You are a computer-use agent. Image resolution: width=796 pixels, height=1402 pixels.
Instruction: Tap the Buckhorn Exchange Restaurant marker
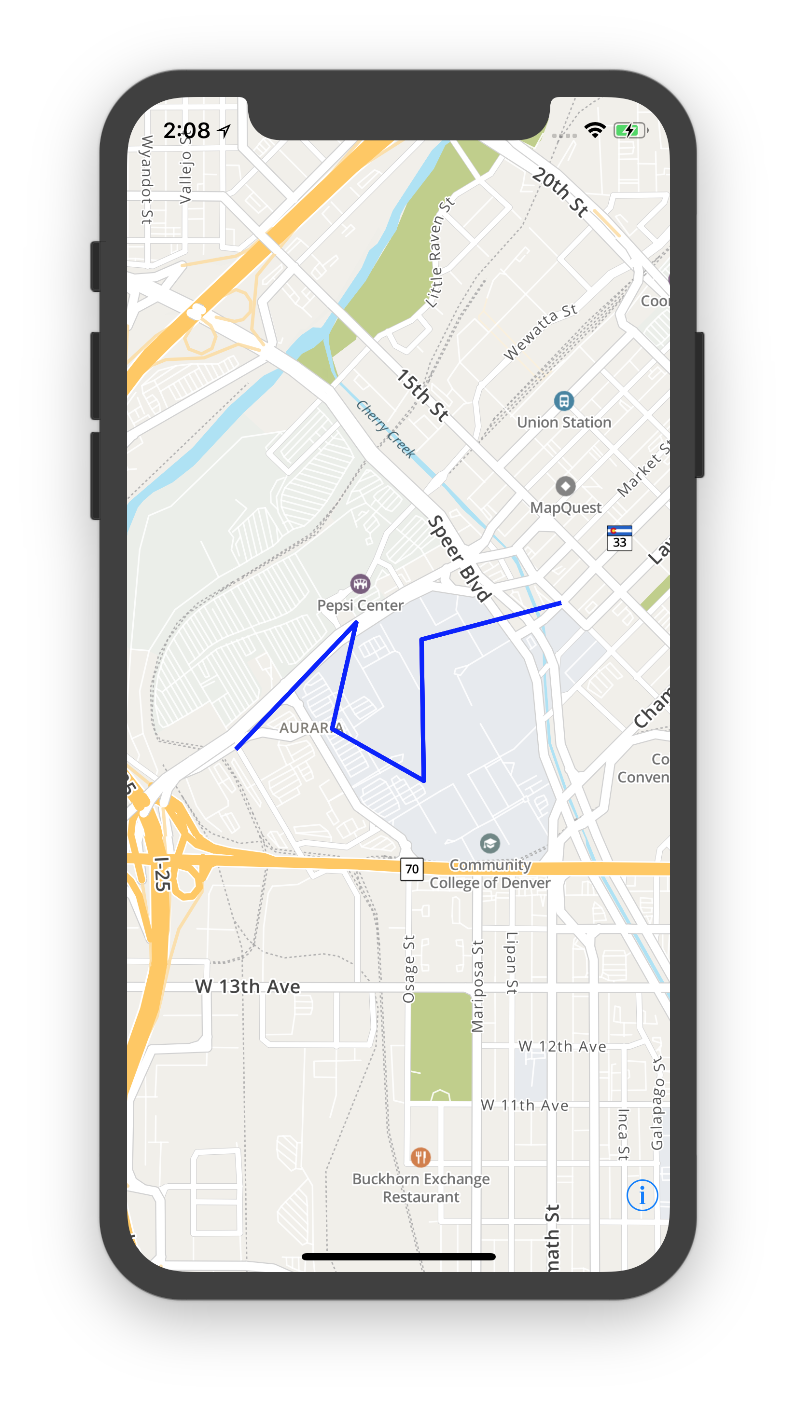(421, 1157)
